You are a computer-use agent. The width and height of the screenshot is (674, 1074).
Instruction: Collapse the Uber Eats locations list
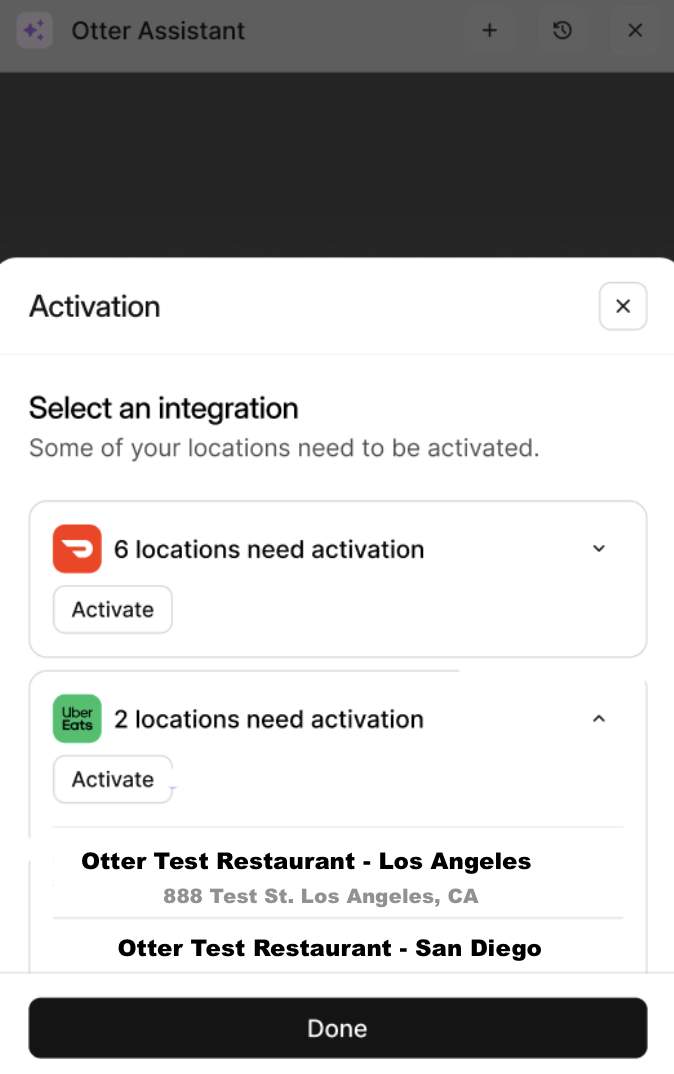coord(599,719)
